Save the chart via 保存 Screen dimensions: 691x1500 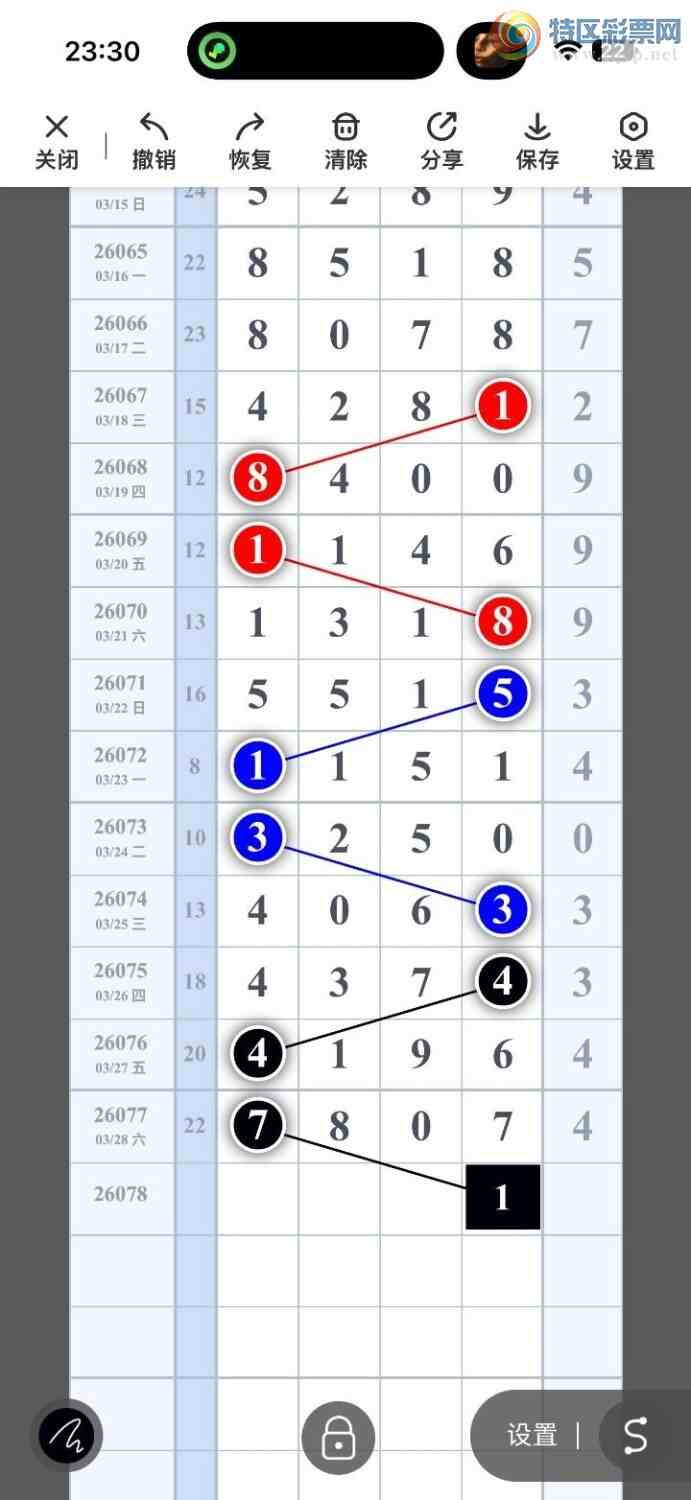[537, 141]
